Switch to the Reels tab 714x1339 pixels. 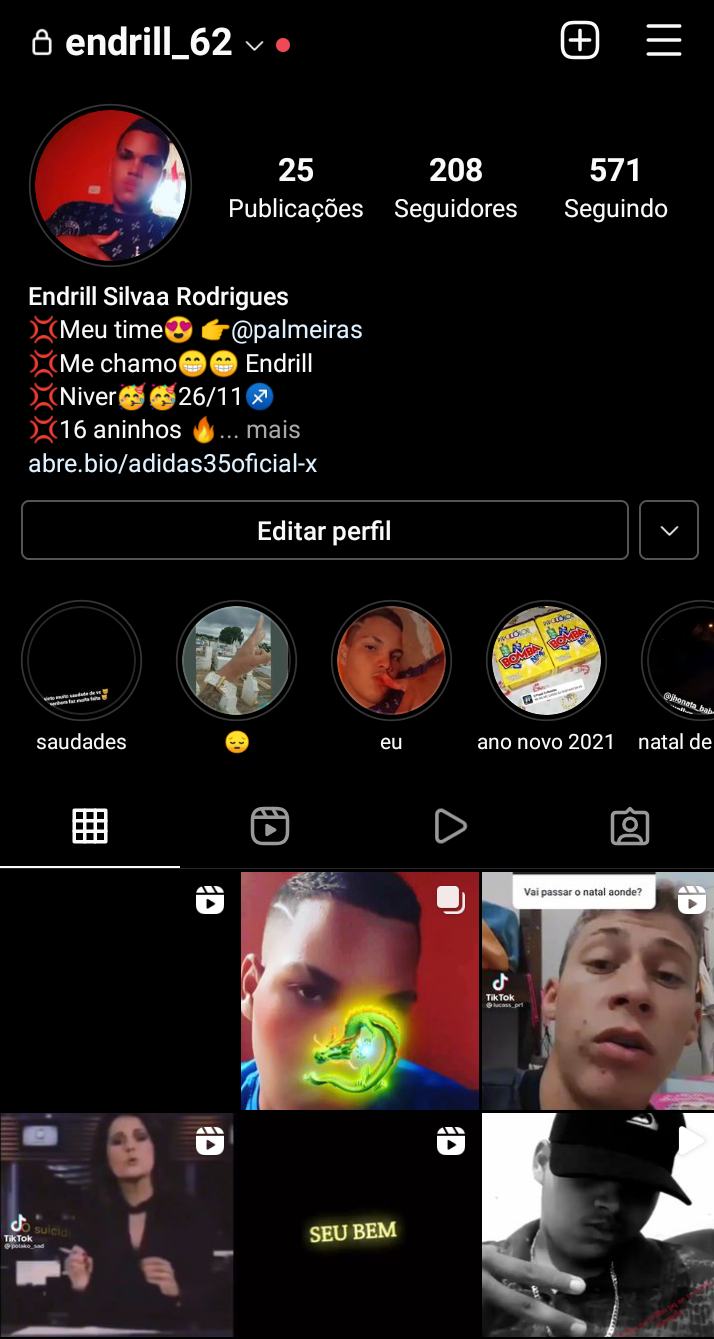click(x=269, y=826)
